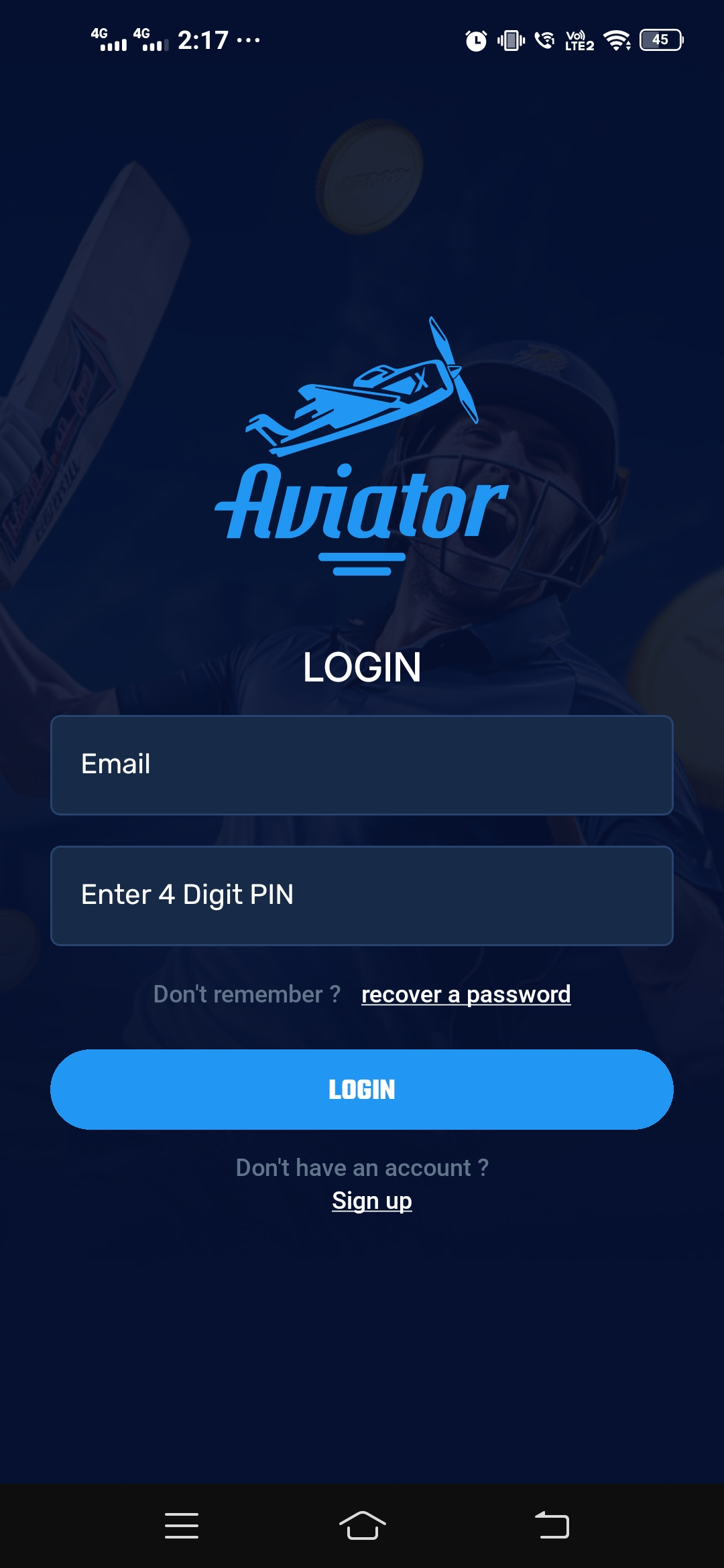This screenshot has width=724, height=1568.
Task: Tap the Enter 4 Digit PIN field
Action: [362, 895]
